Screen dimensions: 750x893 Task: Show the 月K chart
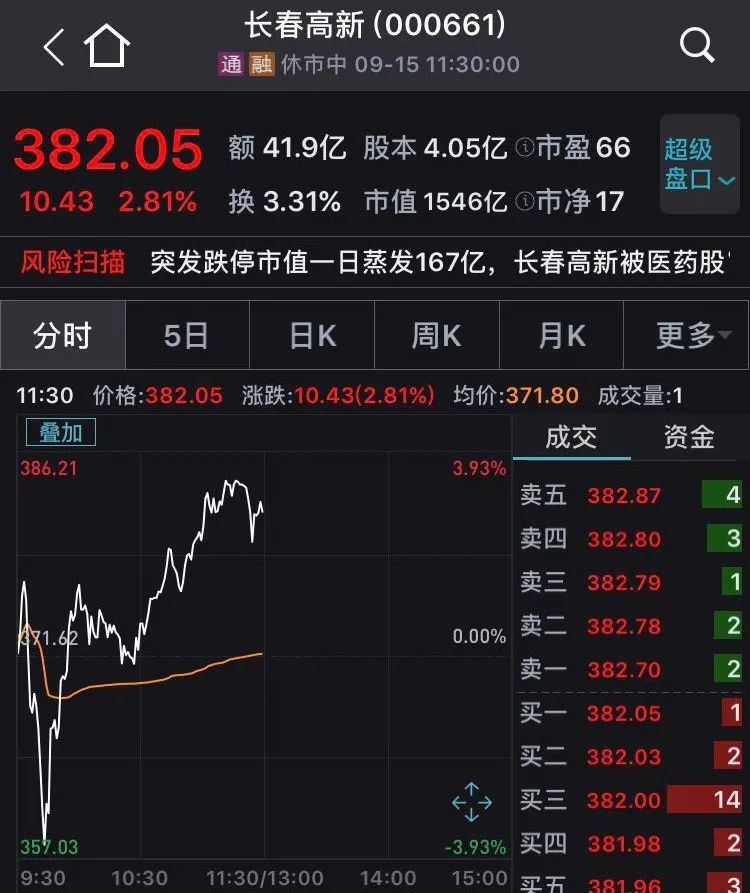pyautogui.click(x=561, y=336)
